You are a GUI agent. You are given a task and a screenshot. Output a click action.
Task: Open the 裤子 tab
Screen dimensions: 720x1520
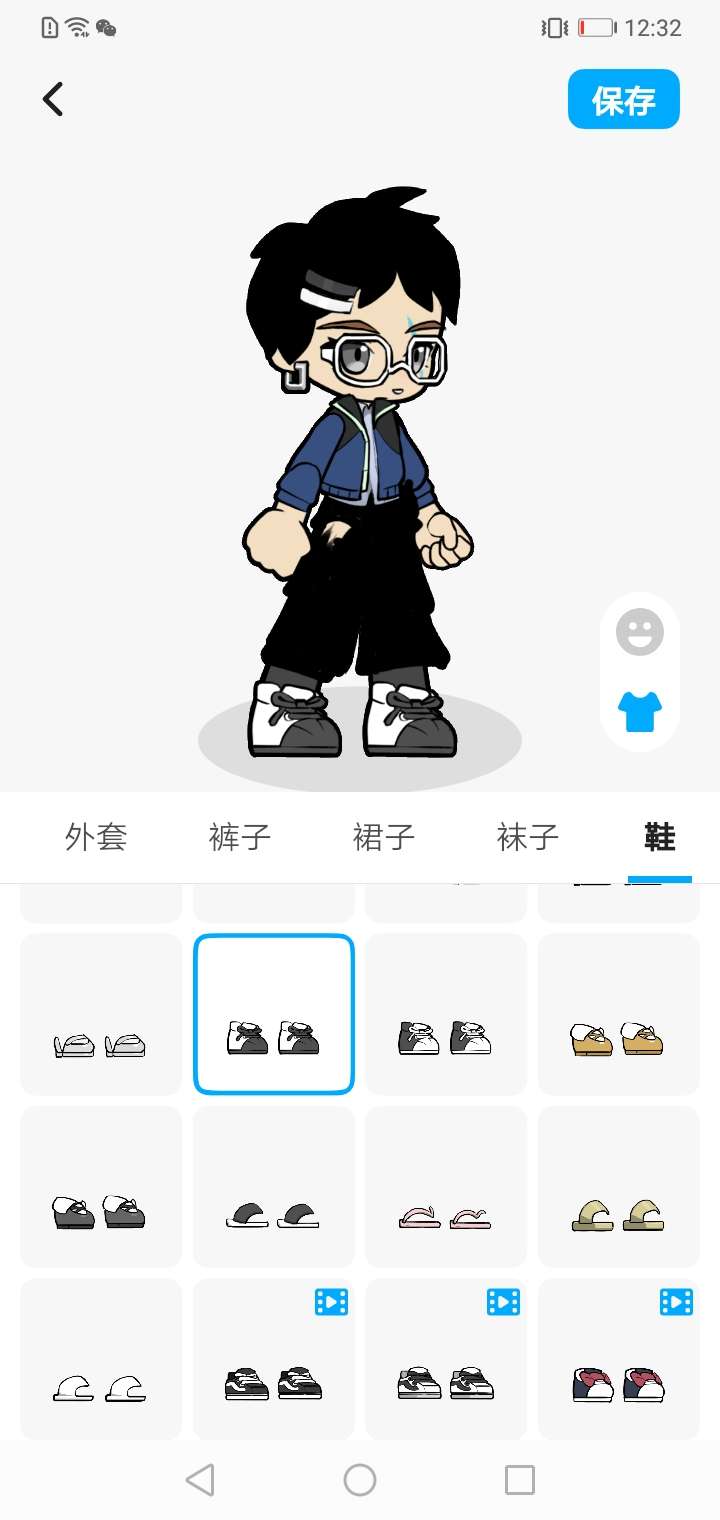click(x=240, y=837)
